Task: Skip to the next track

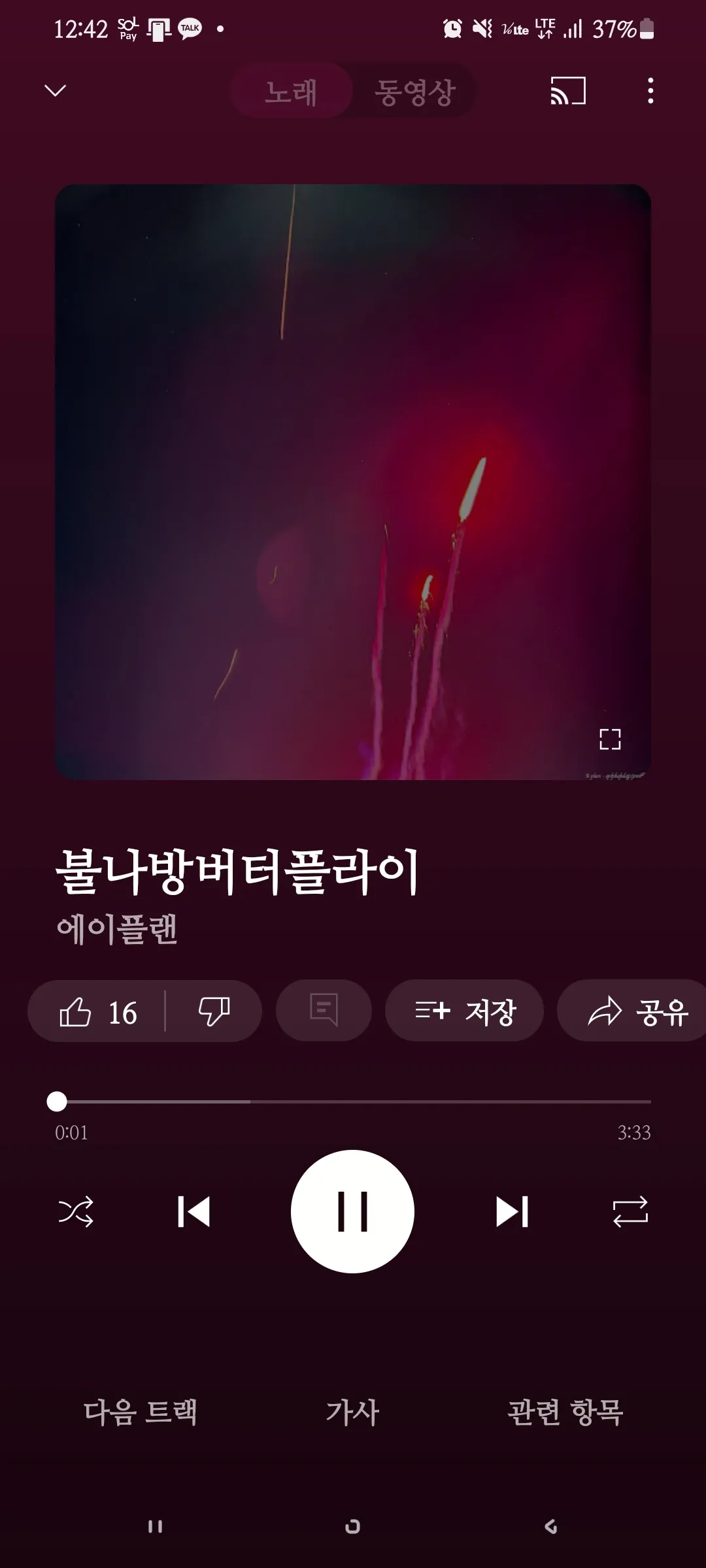Action: tap(514, 1211)
